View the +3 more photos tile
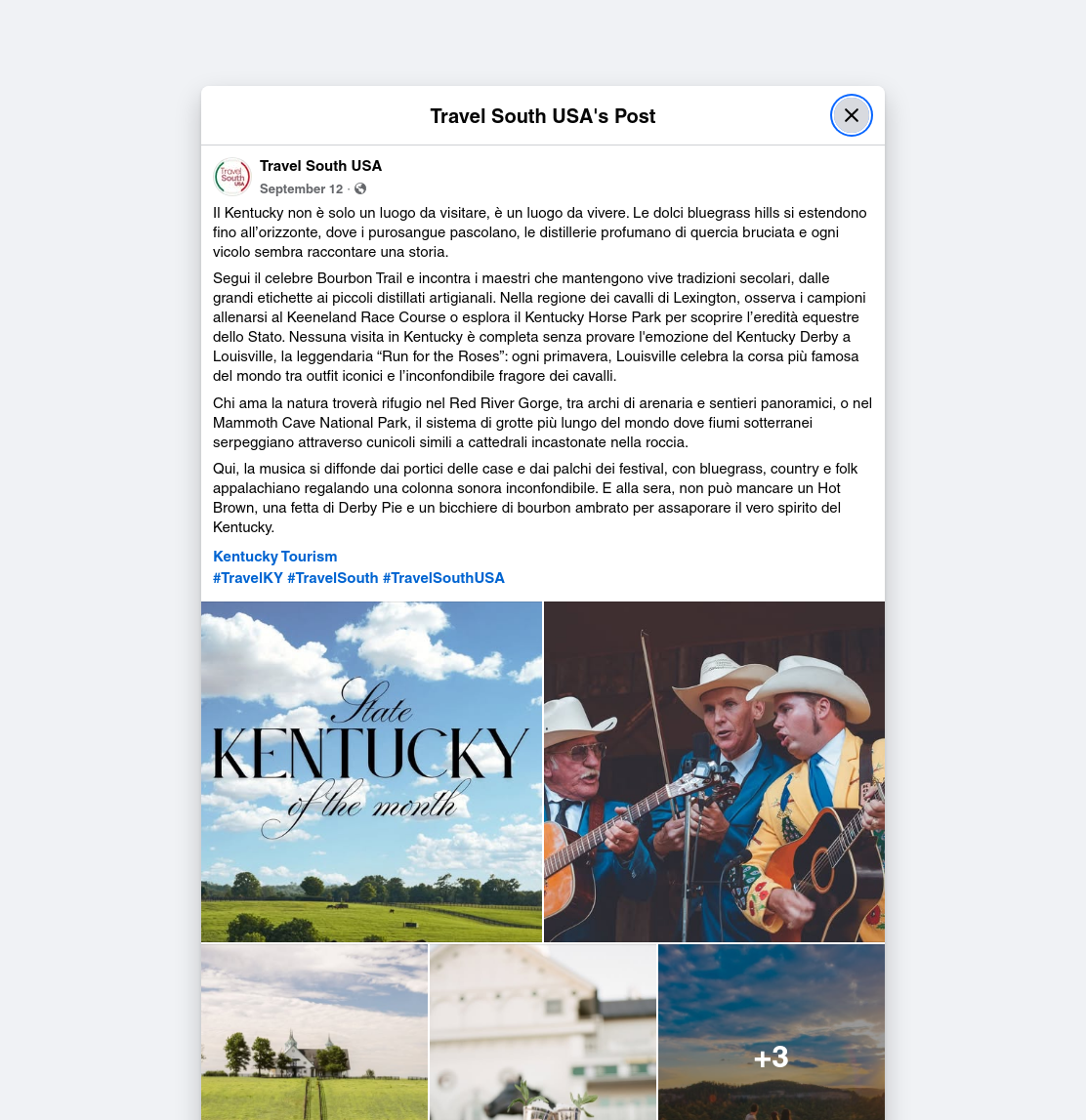Screen dimensions: 1086x1120 (x=772, y=1032)
